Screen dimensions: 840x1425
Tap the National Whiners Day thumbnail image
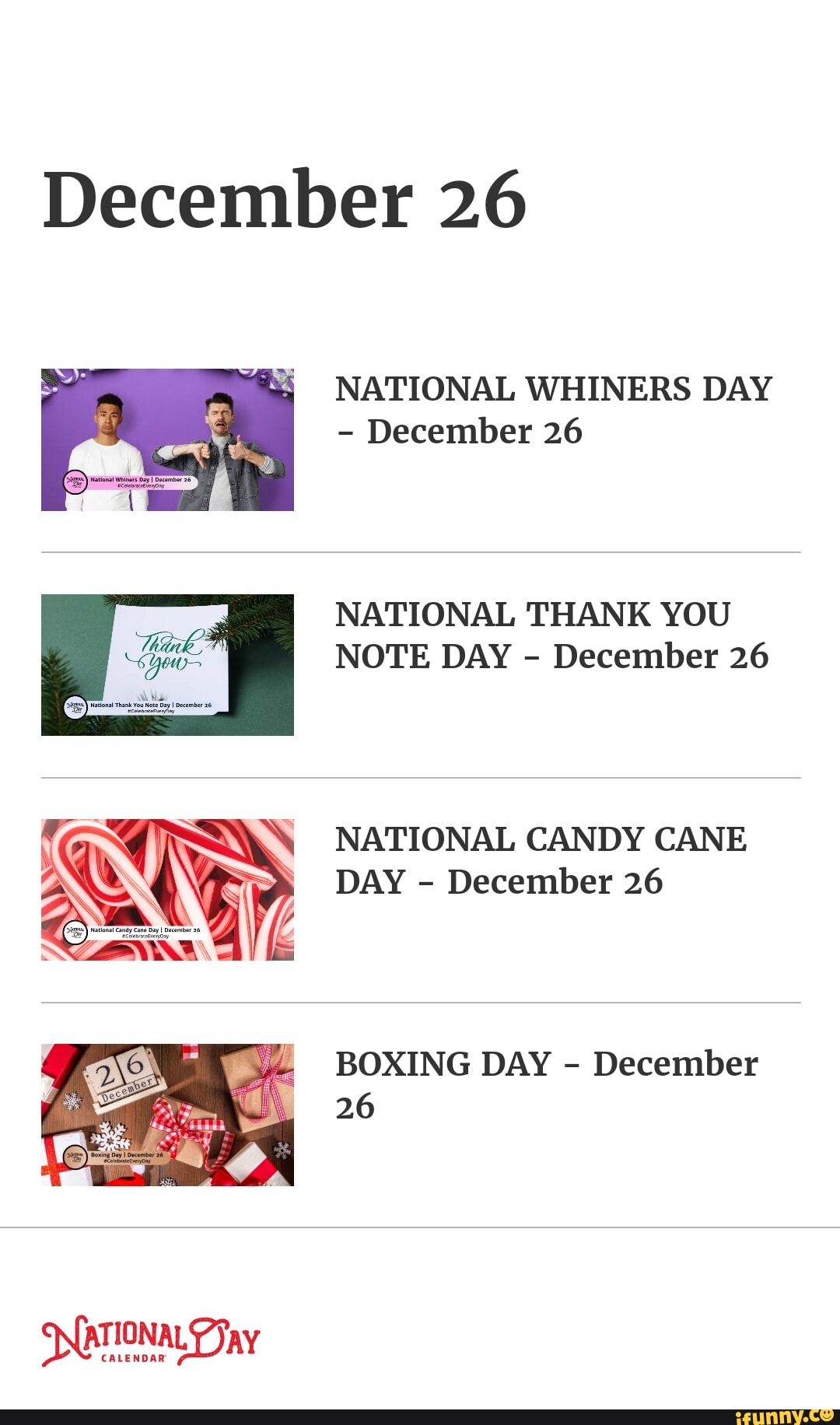point(167,439)
